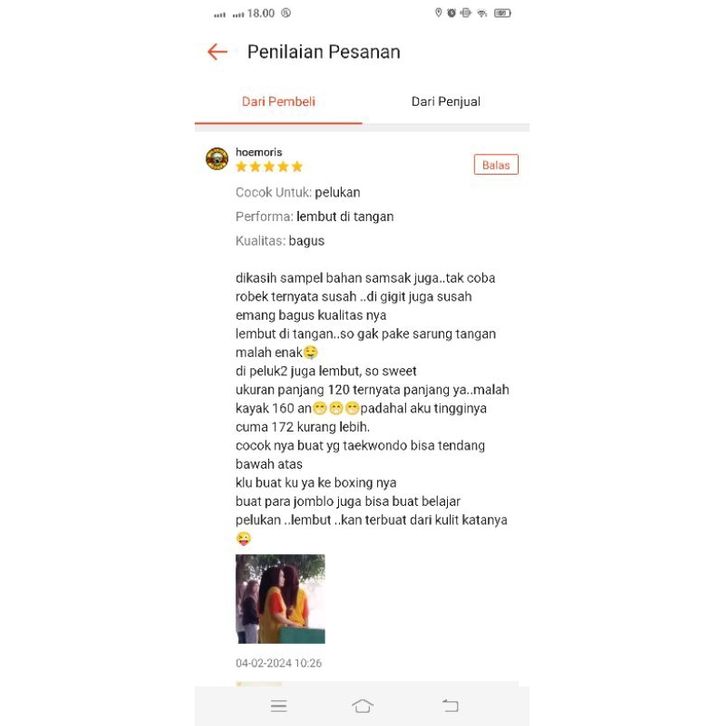Open hoemoris profile avatar
Image resolution: width=726 pixels, height=726 pixels.
217,159
